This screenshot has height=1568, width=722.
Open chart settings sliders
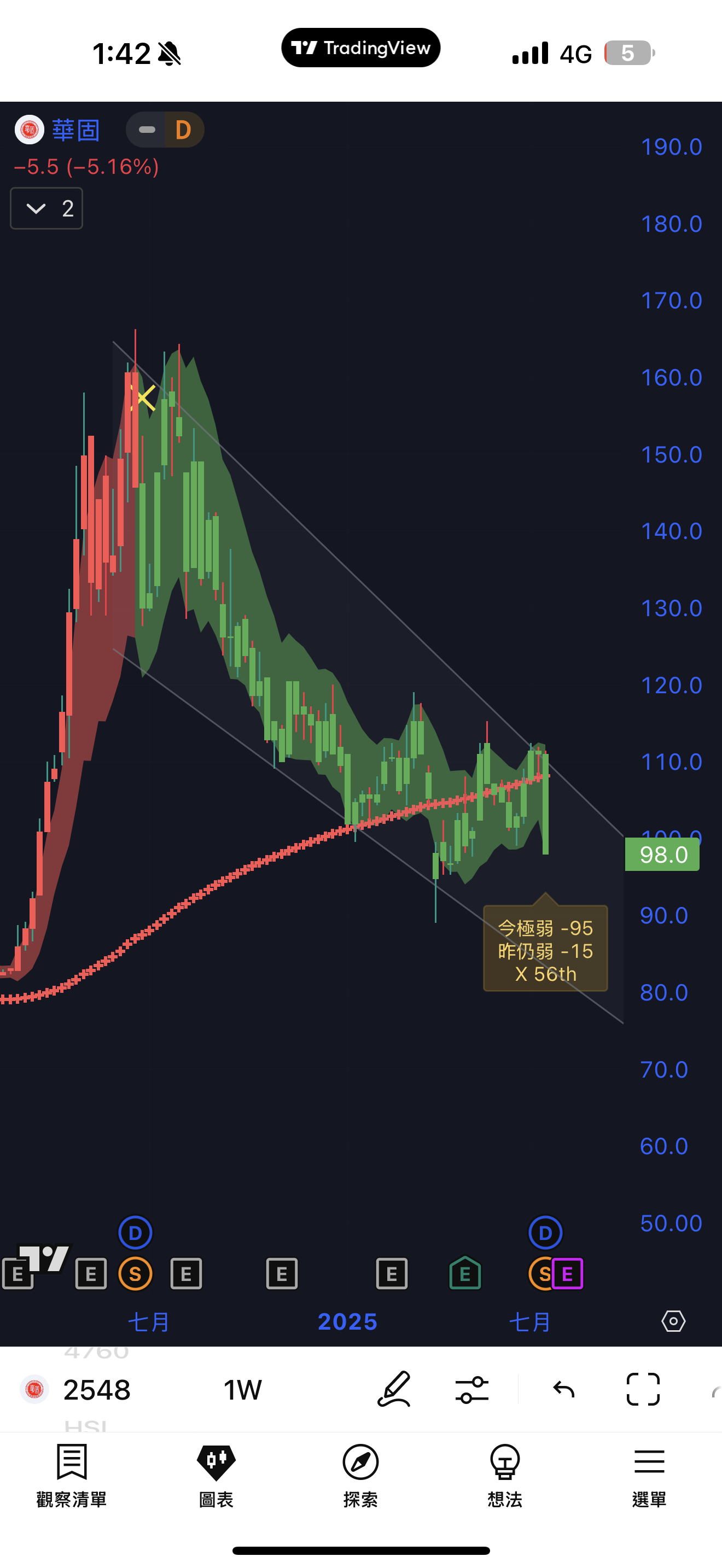pyautogui.click(x=472, y=1390)
